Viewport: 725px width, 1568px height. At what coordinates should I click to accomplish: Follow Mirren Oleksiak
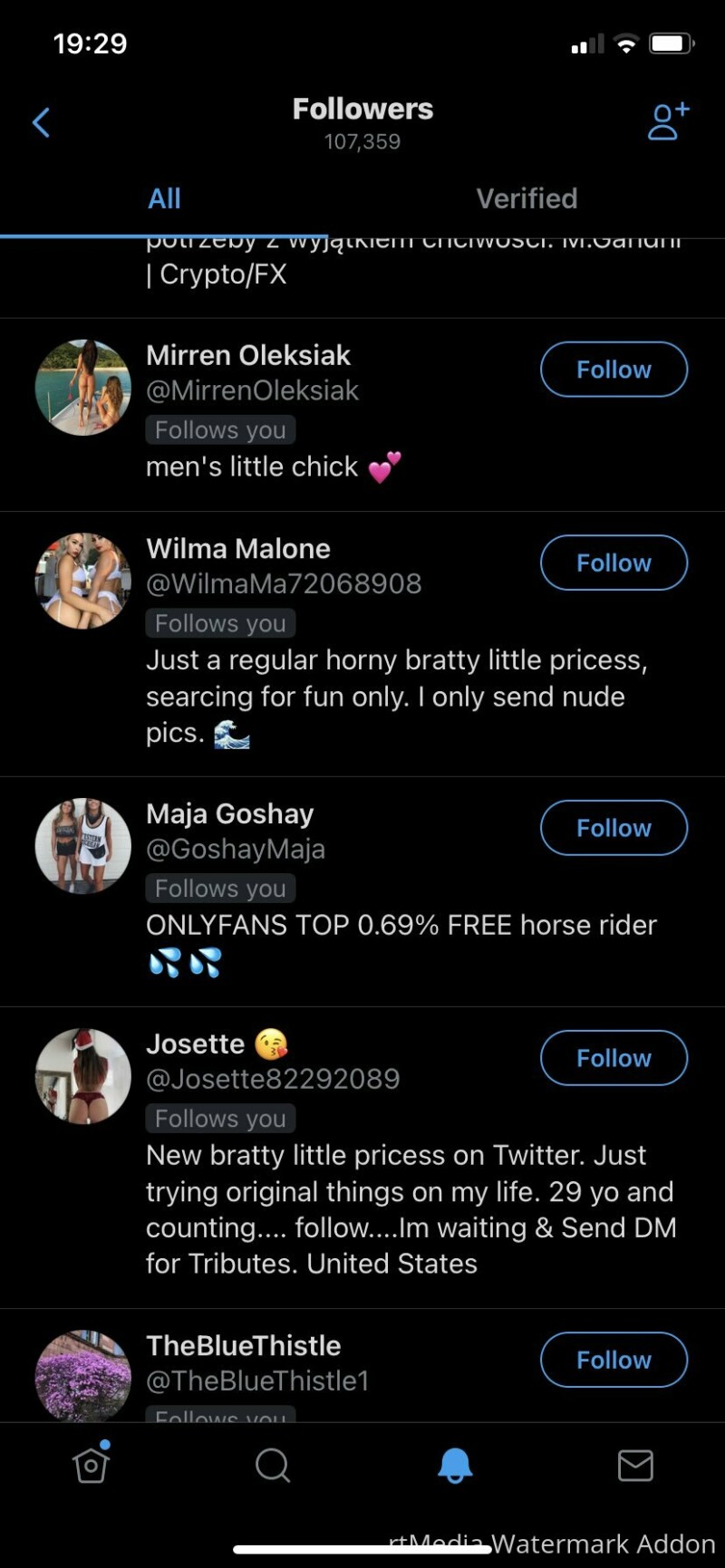[614, 370]
